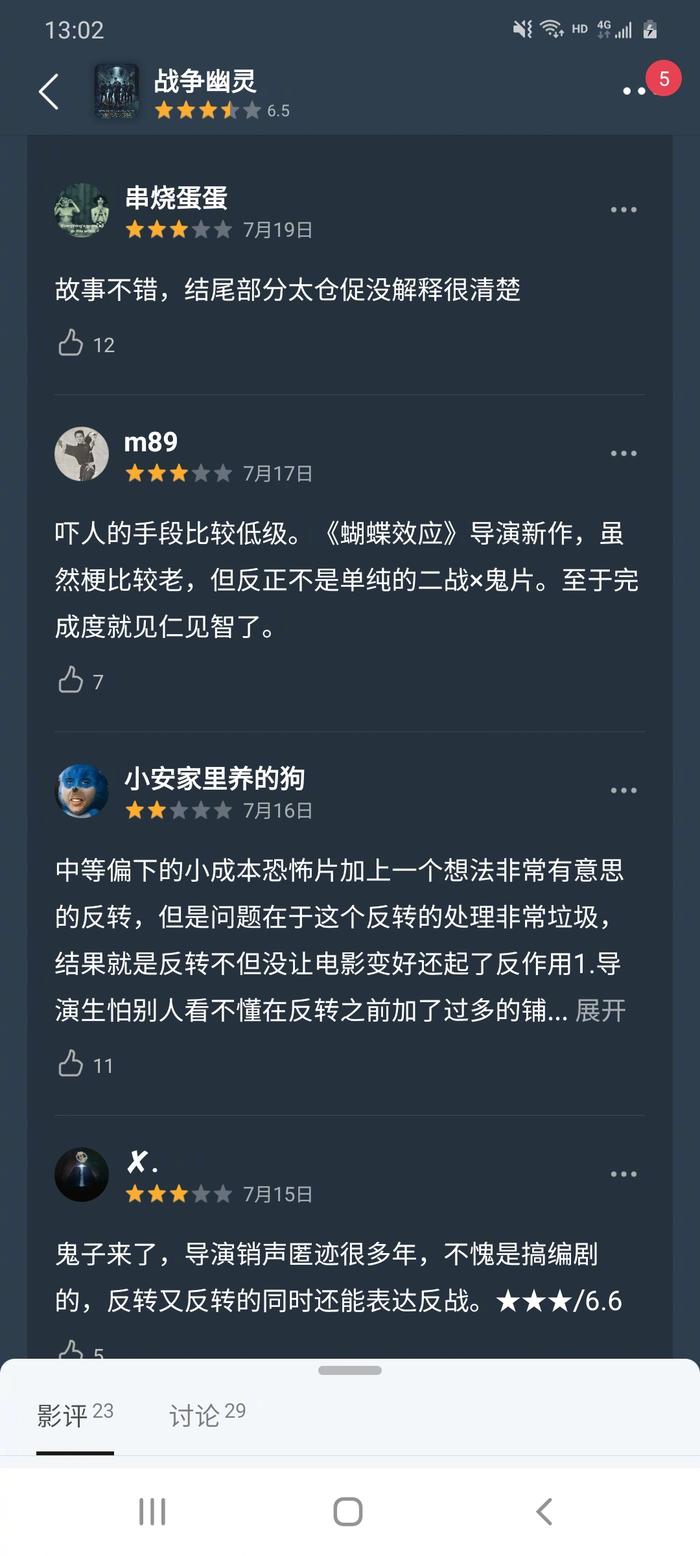View 串烧蛋蛋's profile avatar

tap(81, 211)
